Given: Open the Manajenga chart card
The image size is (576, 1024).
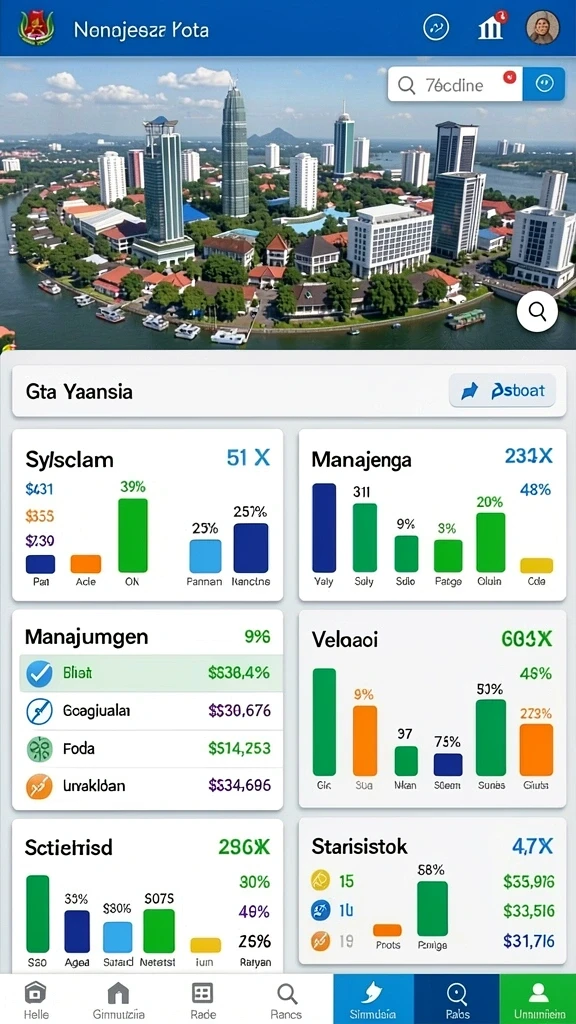Looking at the screenshot, I should point(432,515).
